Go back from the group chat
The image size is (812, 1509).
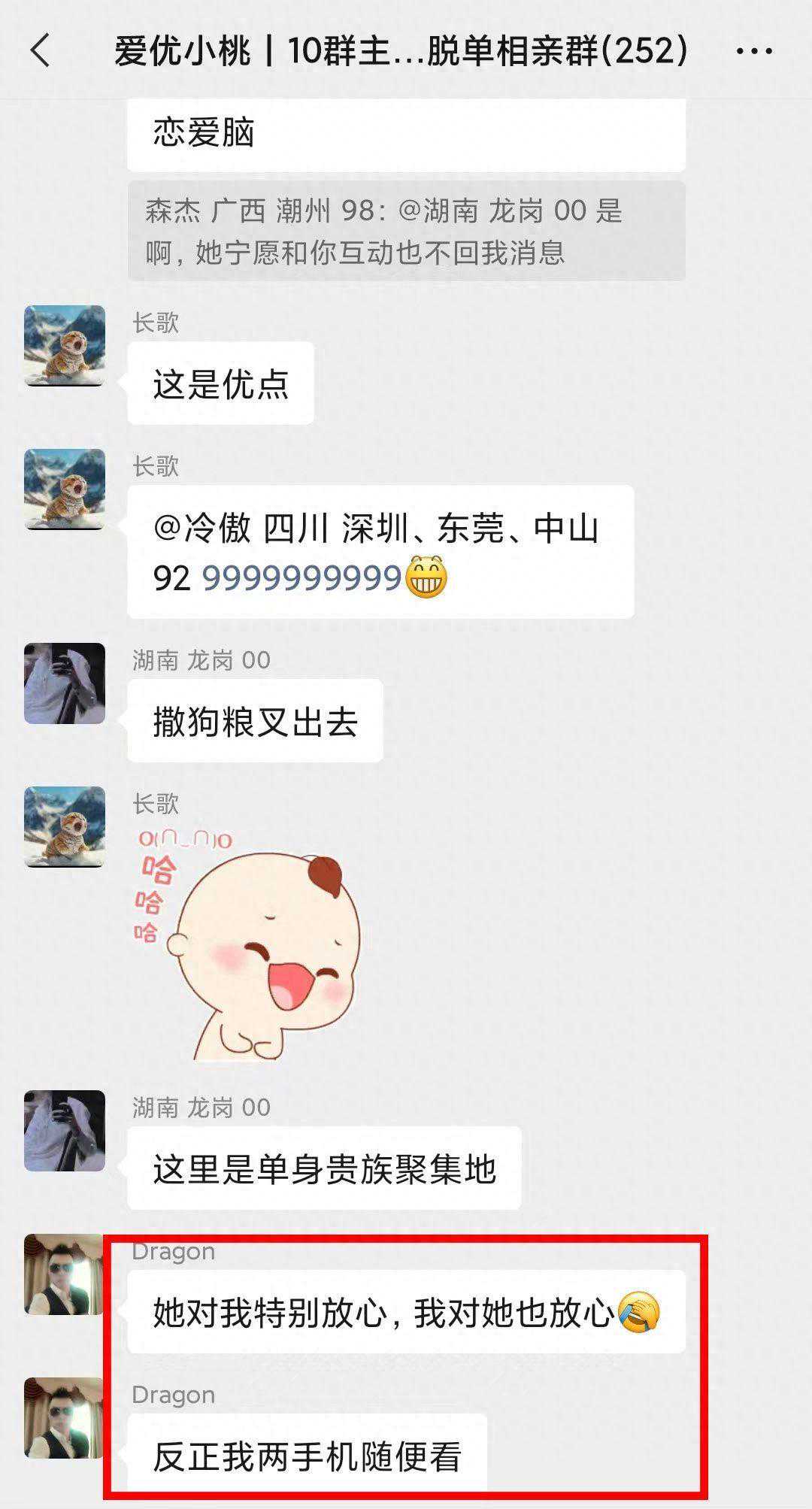pyautogui.click(x=41, y=52)
